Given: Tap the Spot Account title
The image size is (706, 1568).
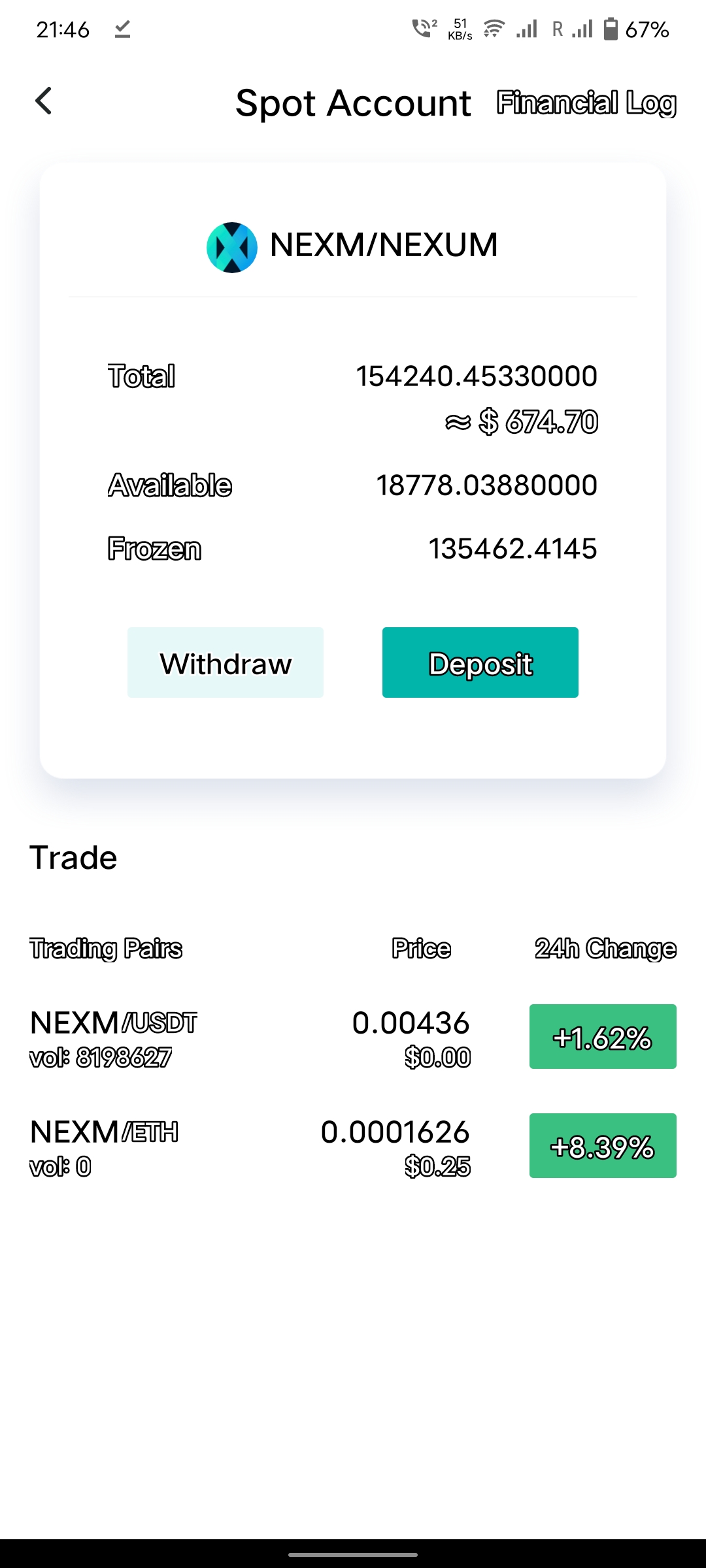Looking at the screenshot, I should [x=353, y=103].
